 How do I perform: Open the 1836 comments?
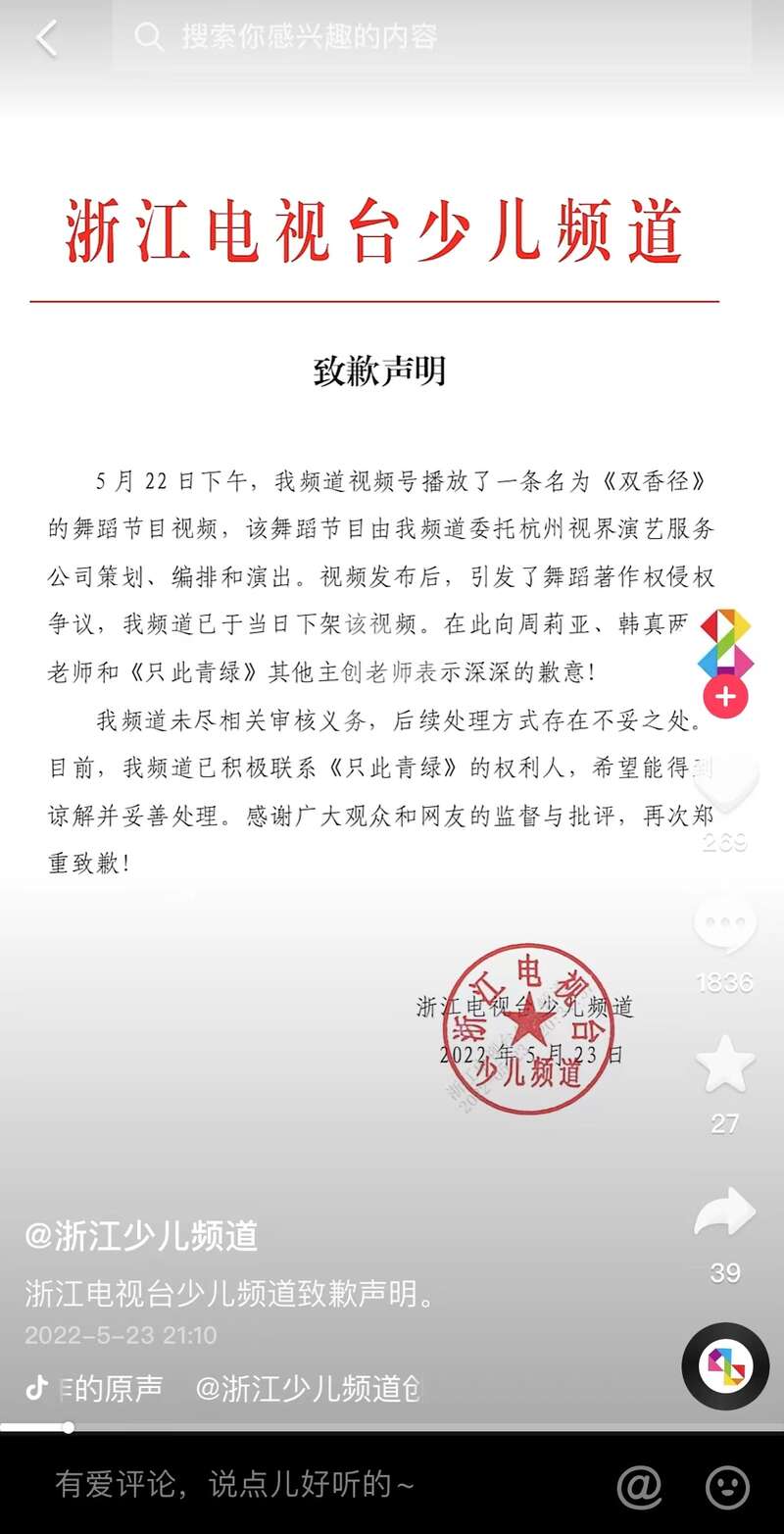pyautogui.click(x=725, y=926)
